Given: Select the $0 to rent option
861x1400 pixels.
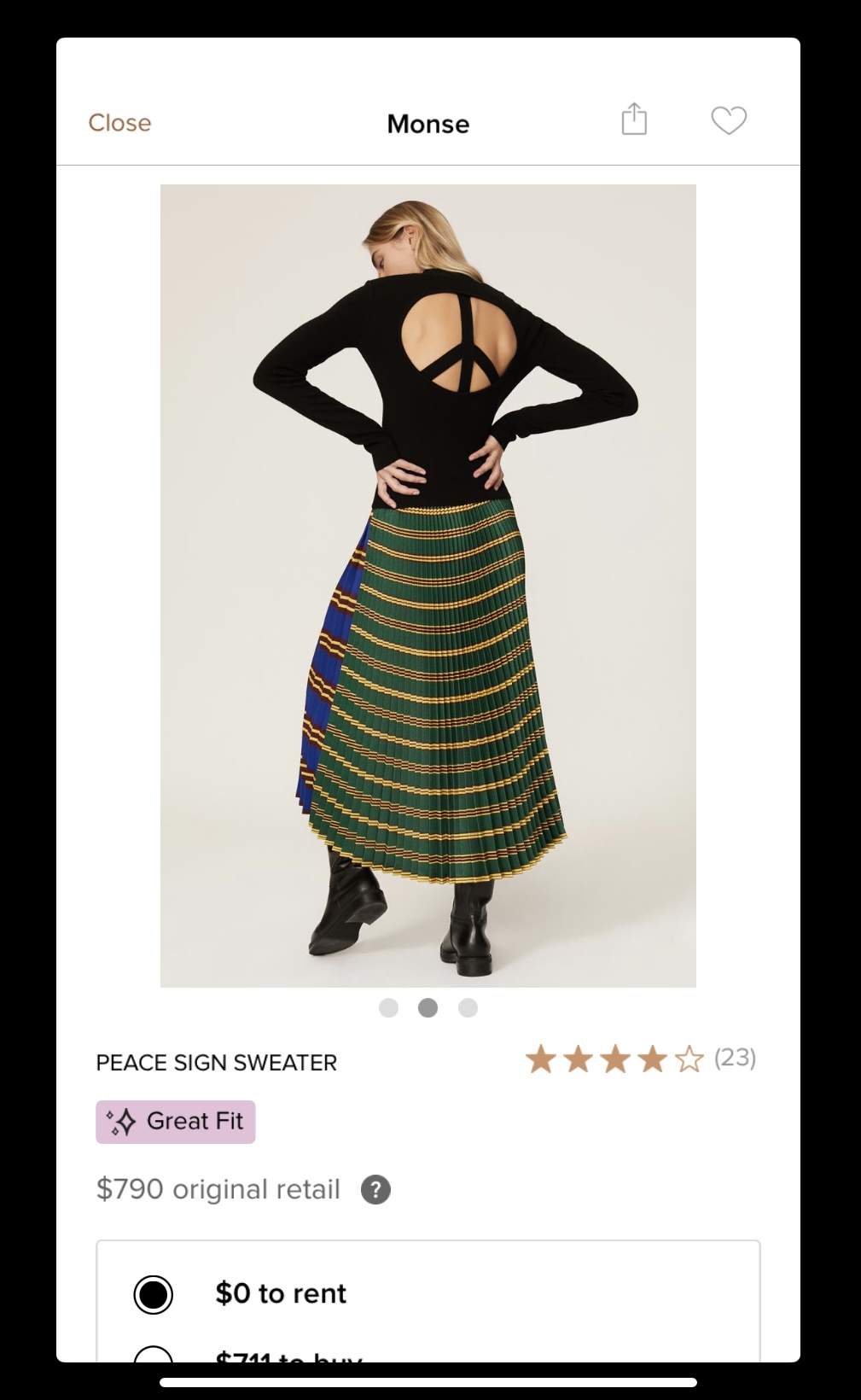Looking at the screenshot, I should coord(154,1294).
